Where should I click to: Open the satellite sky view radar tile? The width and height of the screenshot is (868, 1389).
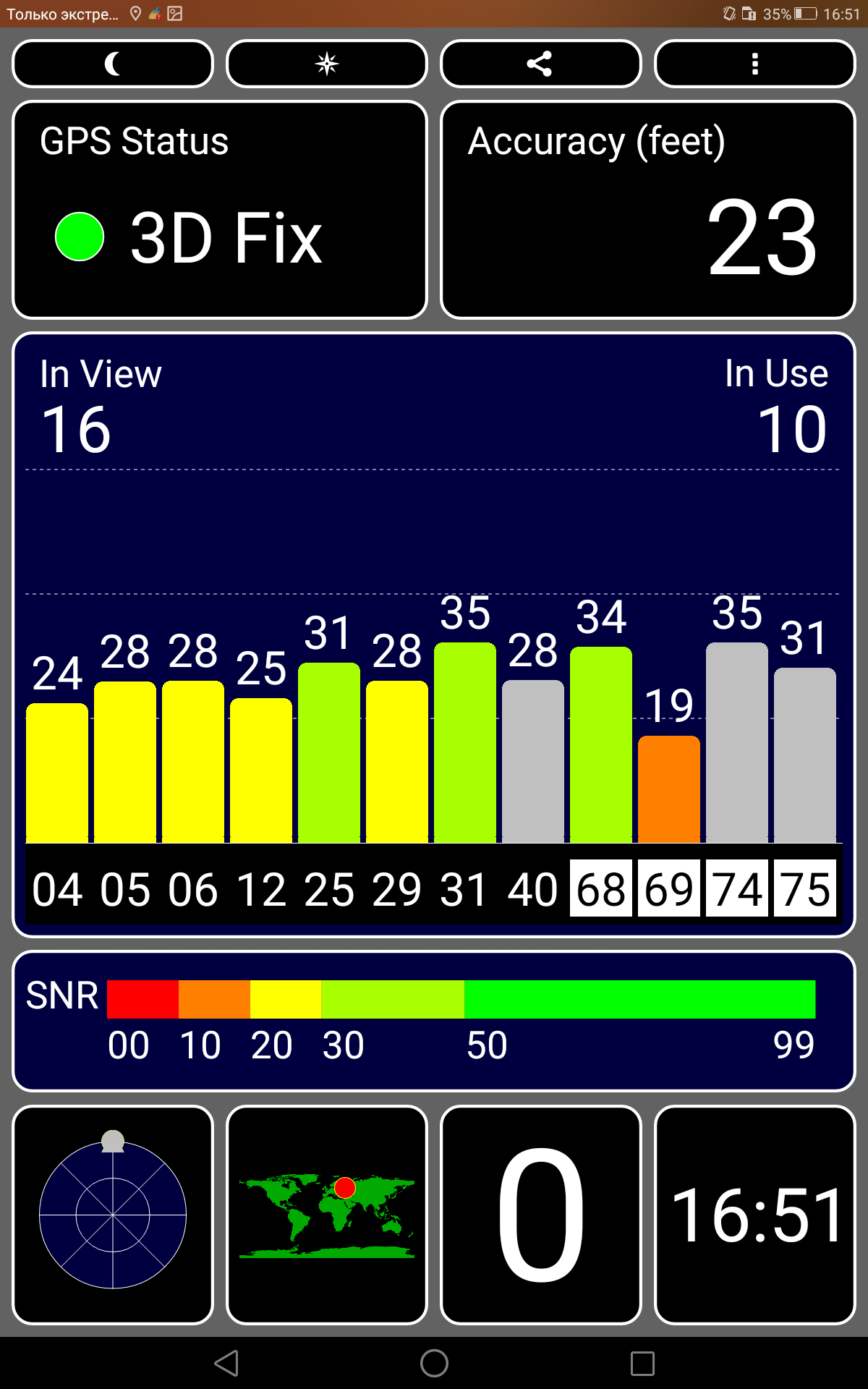[113, 1215]
